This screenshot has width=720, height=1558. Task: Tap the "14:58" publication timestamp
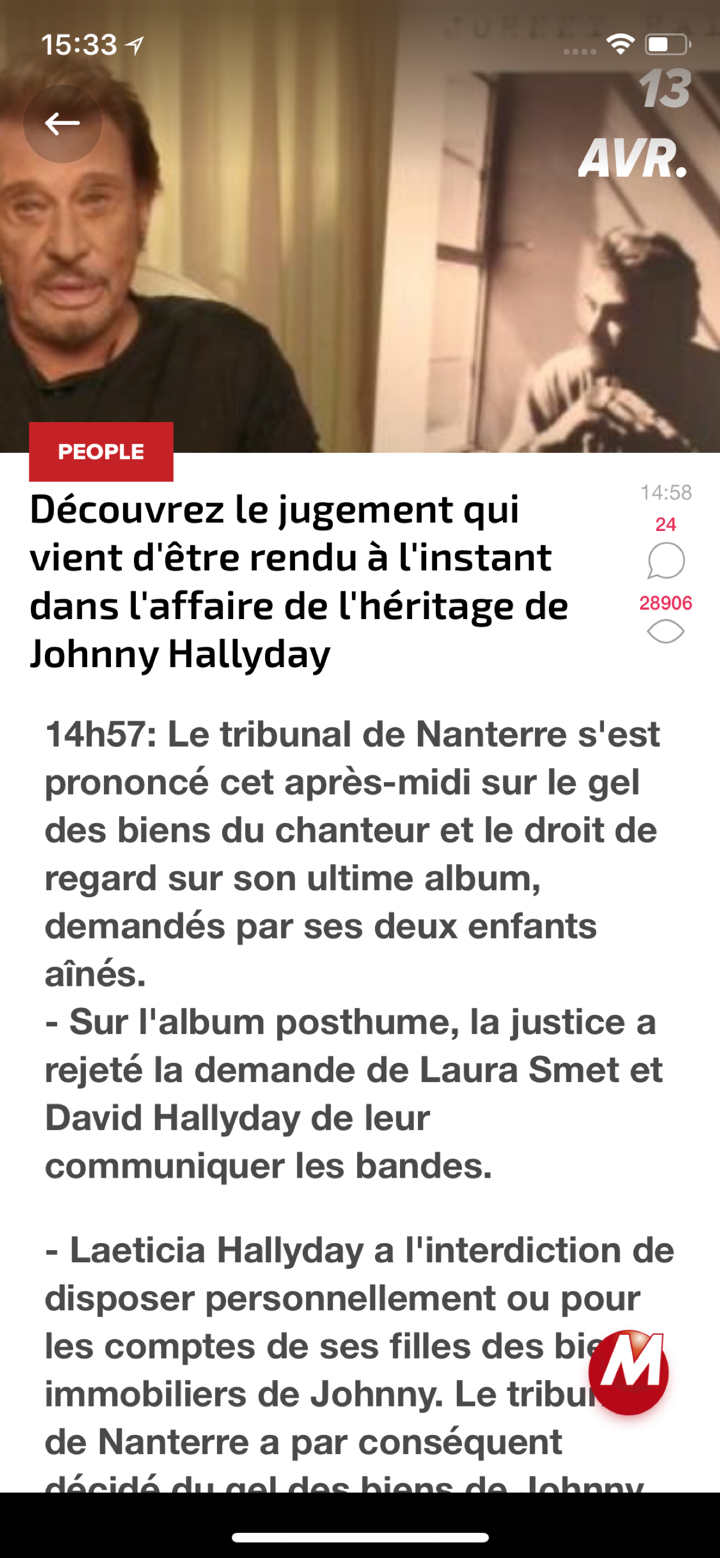(x=665, y=492)
